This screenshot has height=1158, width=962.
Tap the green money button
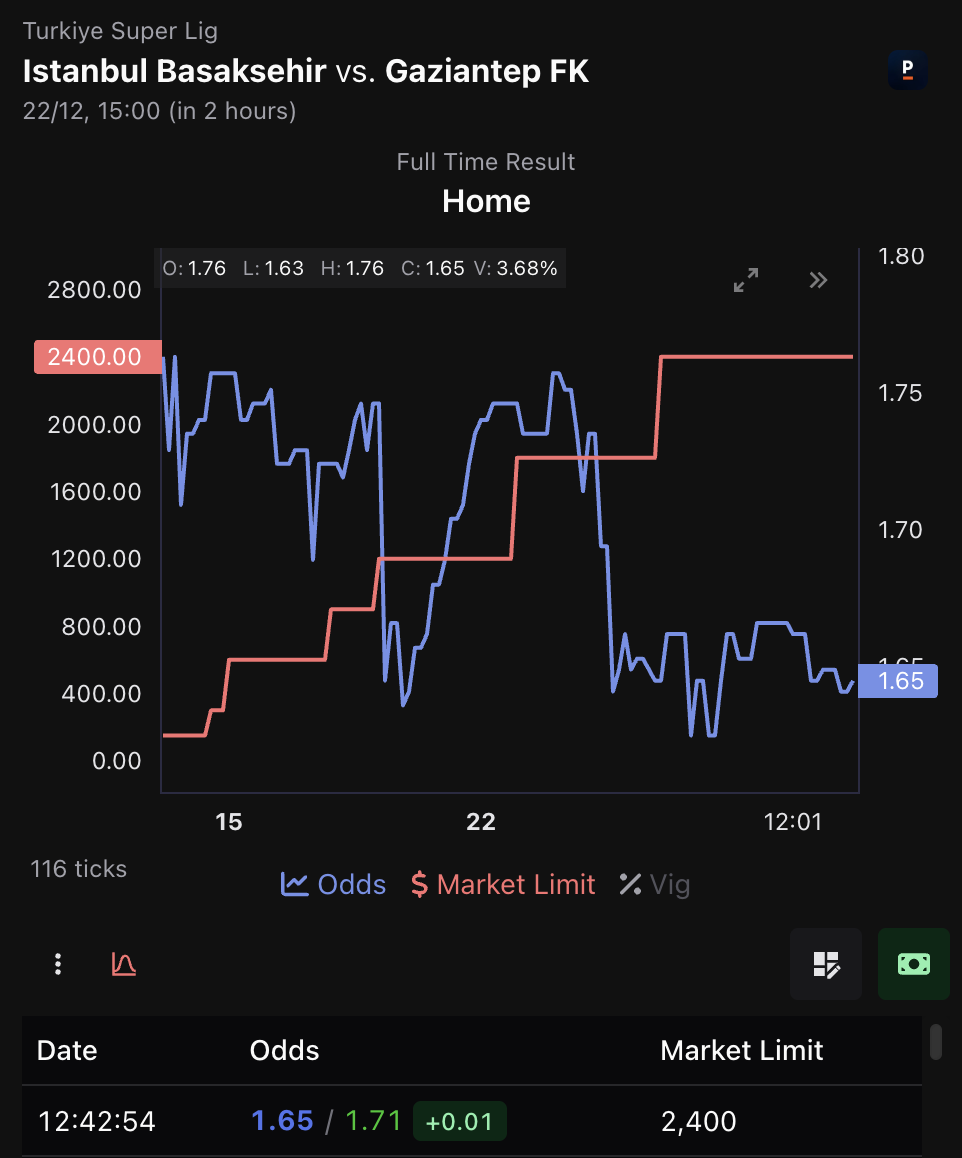click(913, 964)
